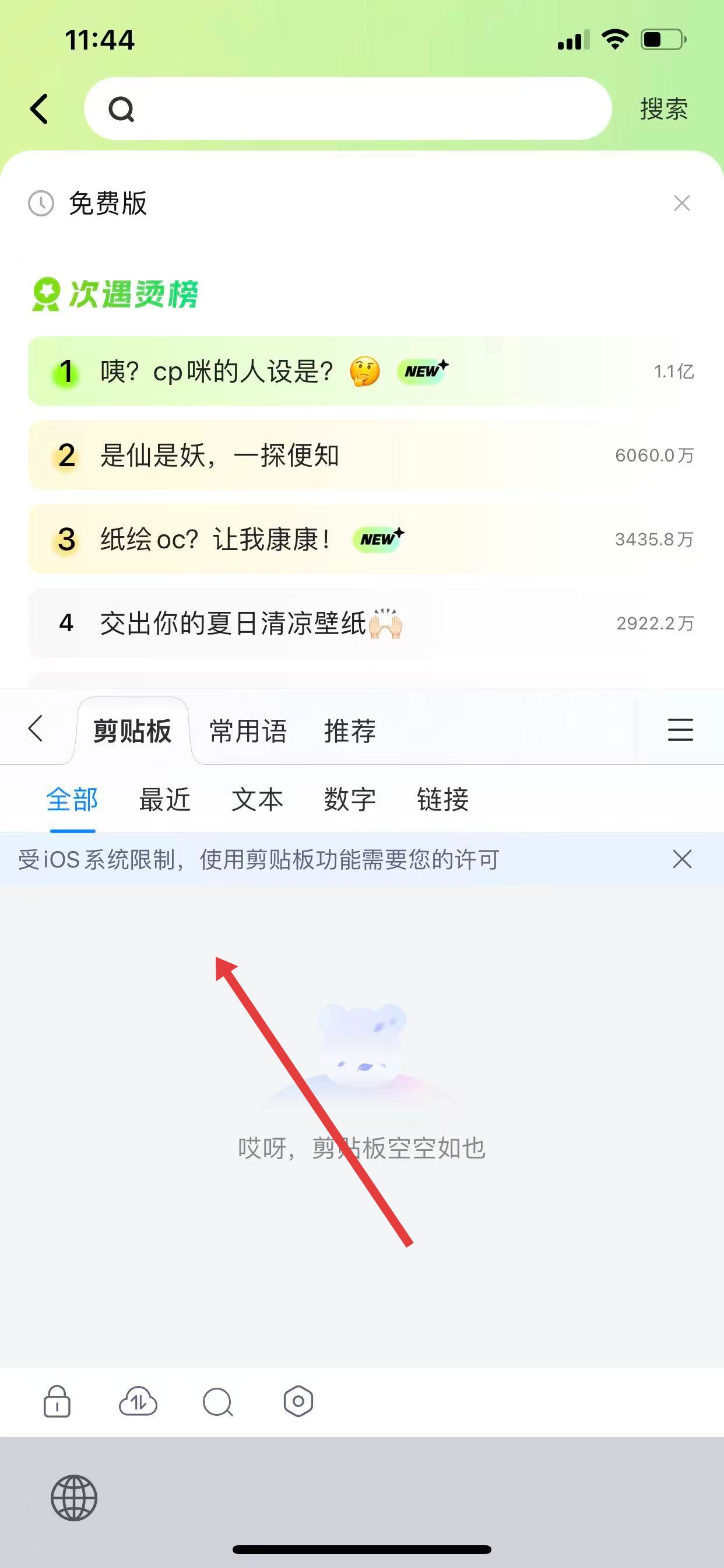The height and width of the screenshot is (1568, 724).
Task: Tap the 搜索 button
Action: point(663,109)
